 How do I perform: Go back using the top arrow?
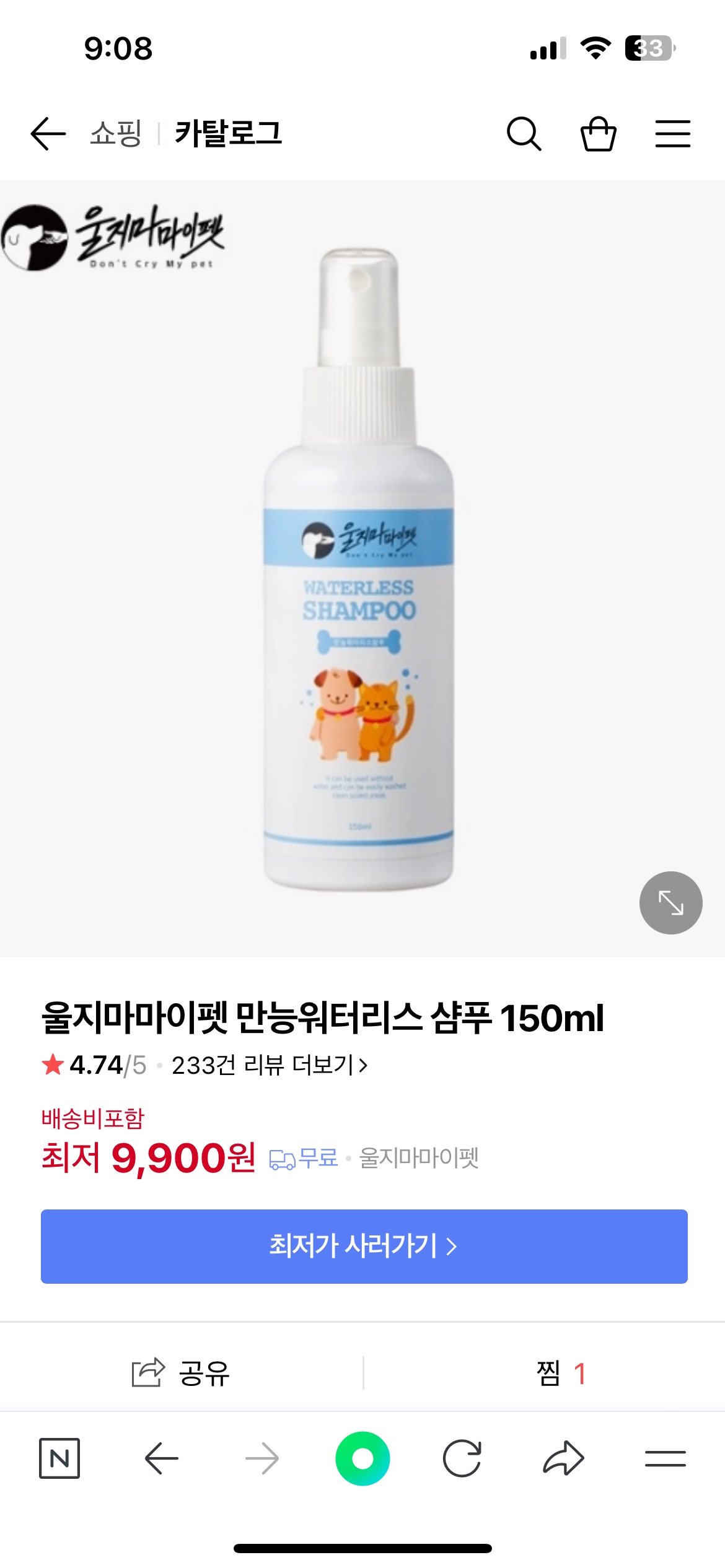coord(48,134)
